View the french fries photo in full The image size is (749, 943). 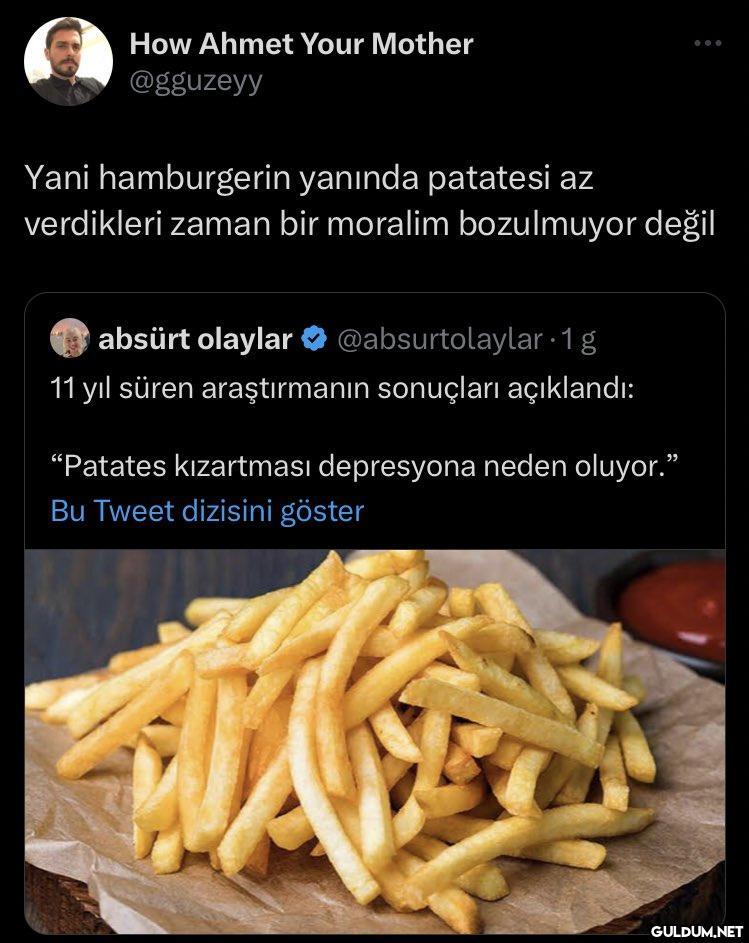tap(374, 740)
